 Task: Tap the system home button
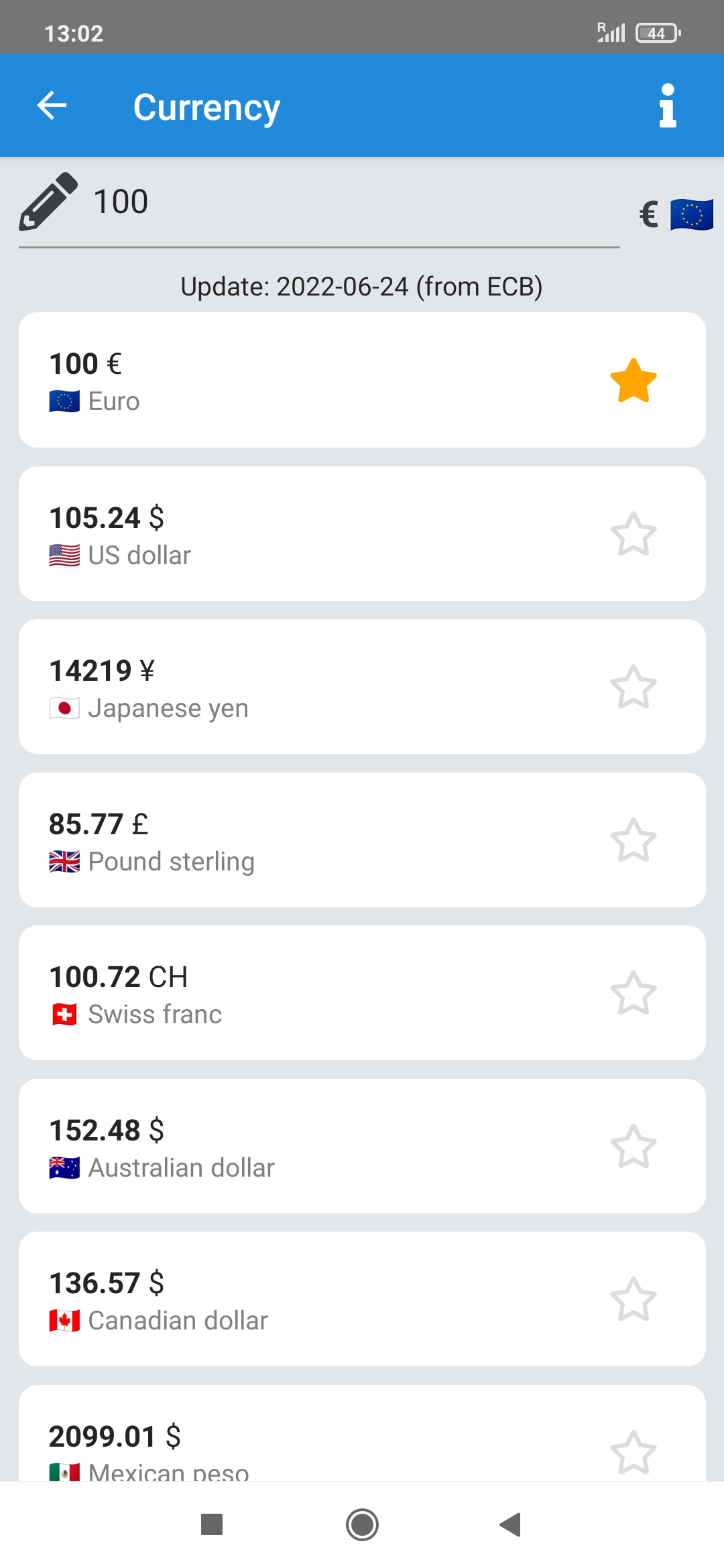362,1525
